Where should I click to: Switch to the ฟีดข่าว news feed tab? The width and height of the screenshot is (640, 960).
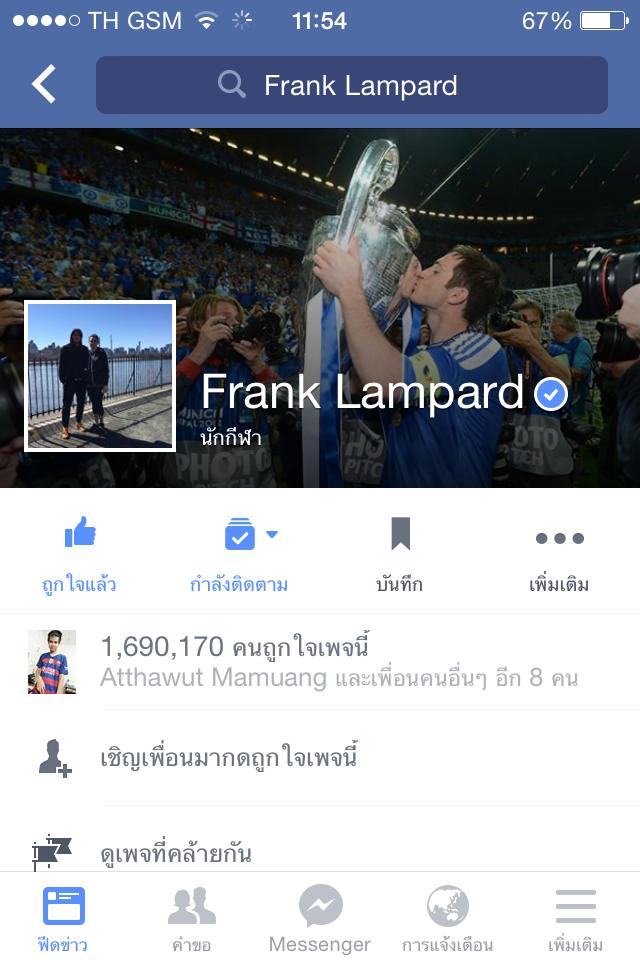coord(64,919)
